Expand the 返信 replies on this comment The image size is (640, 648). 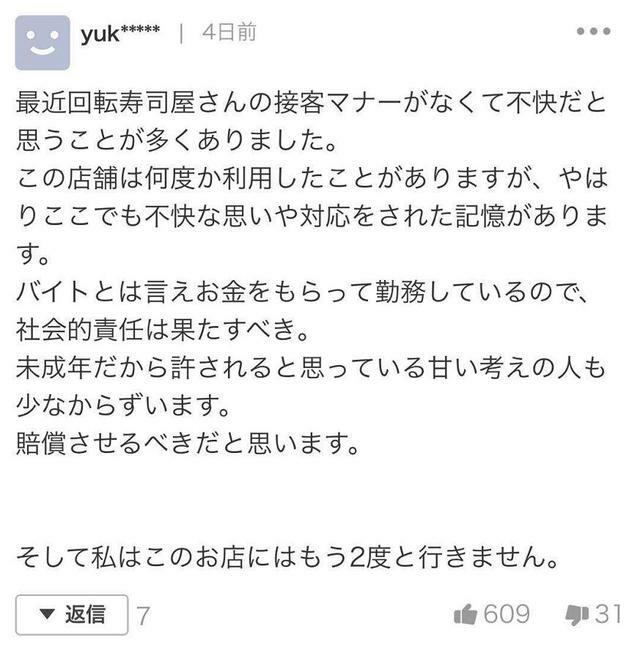pos(72,614)
